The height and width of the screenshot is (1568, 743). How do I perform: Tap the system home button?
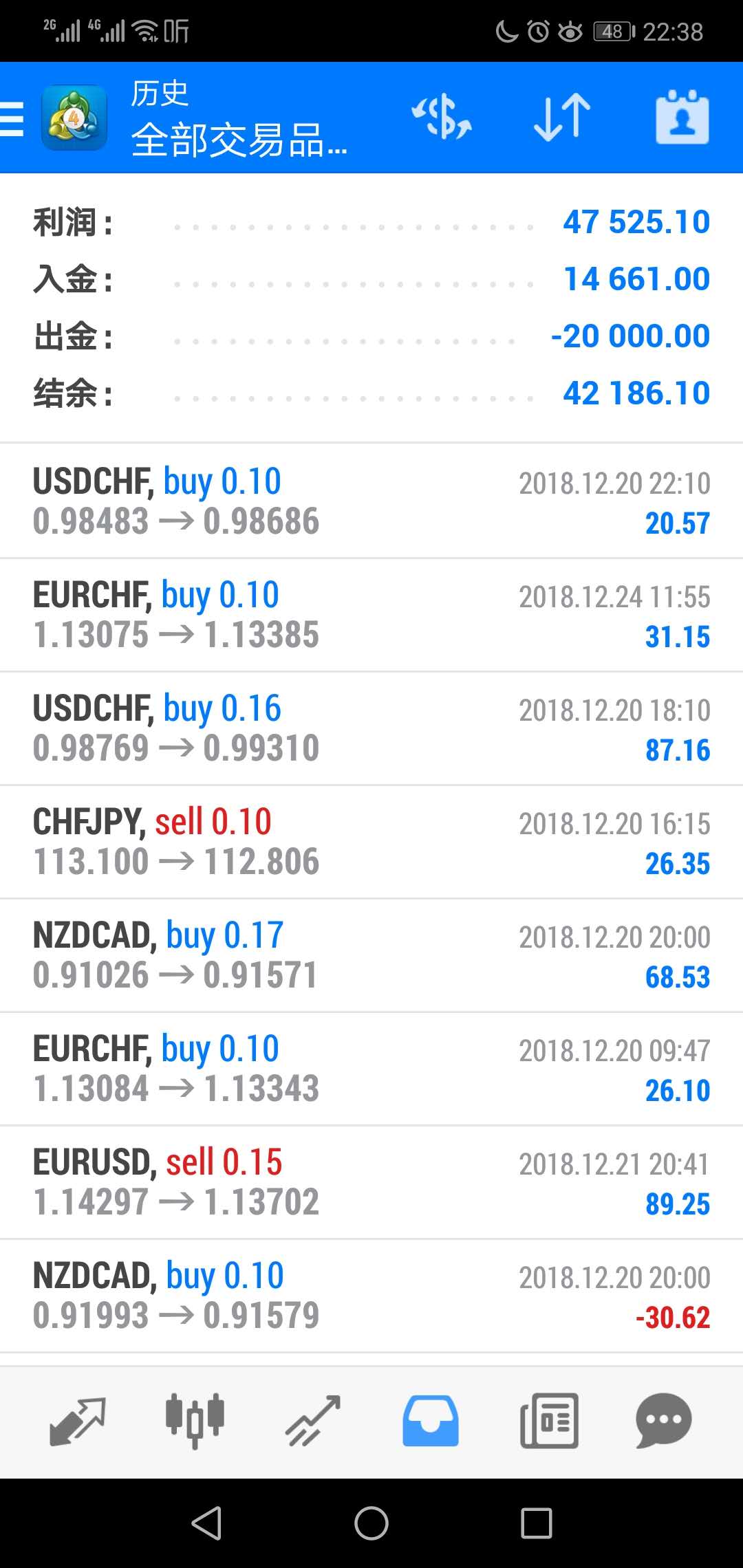(371, 1523)
